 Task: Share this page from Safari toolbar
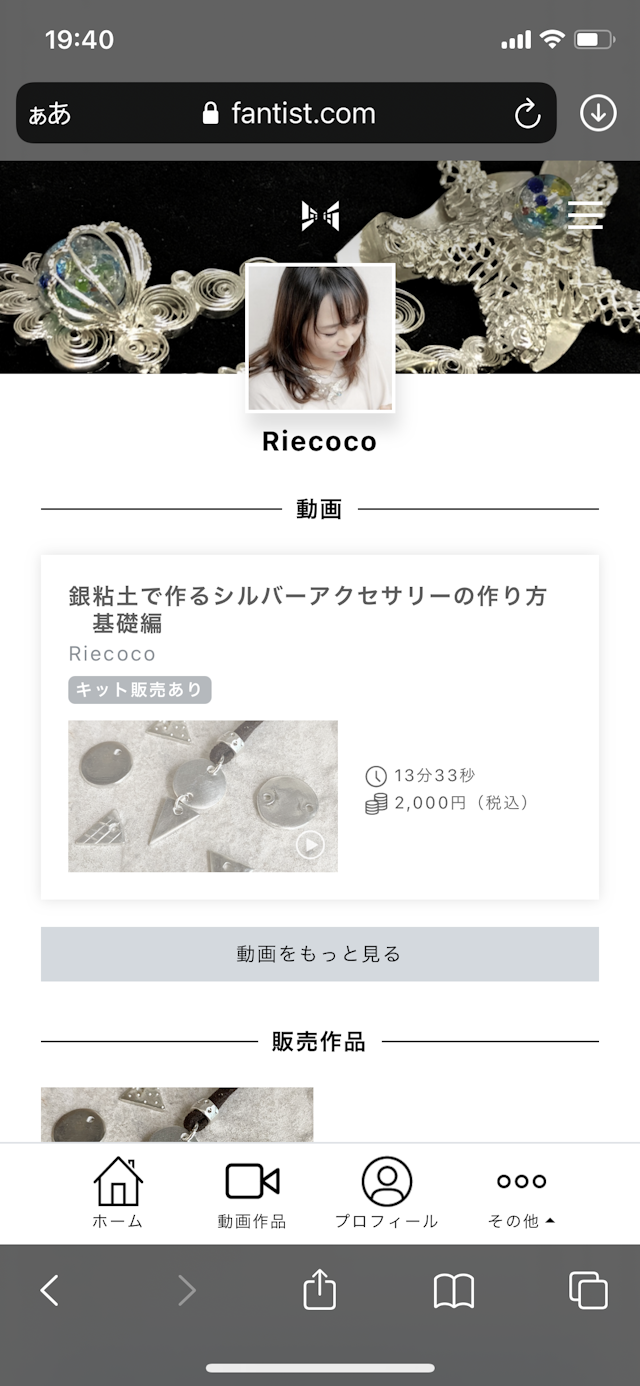(x=319, y=1290)
